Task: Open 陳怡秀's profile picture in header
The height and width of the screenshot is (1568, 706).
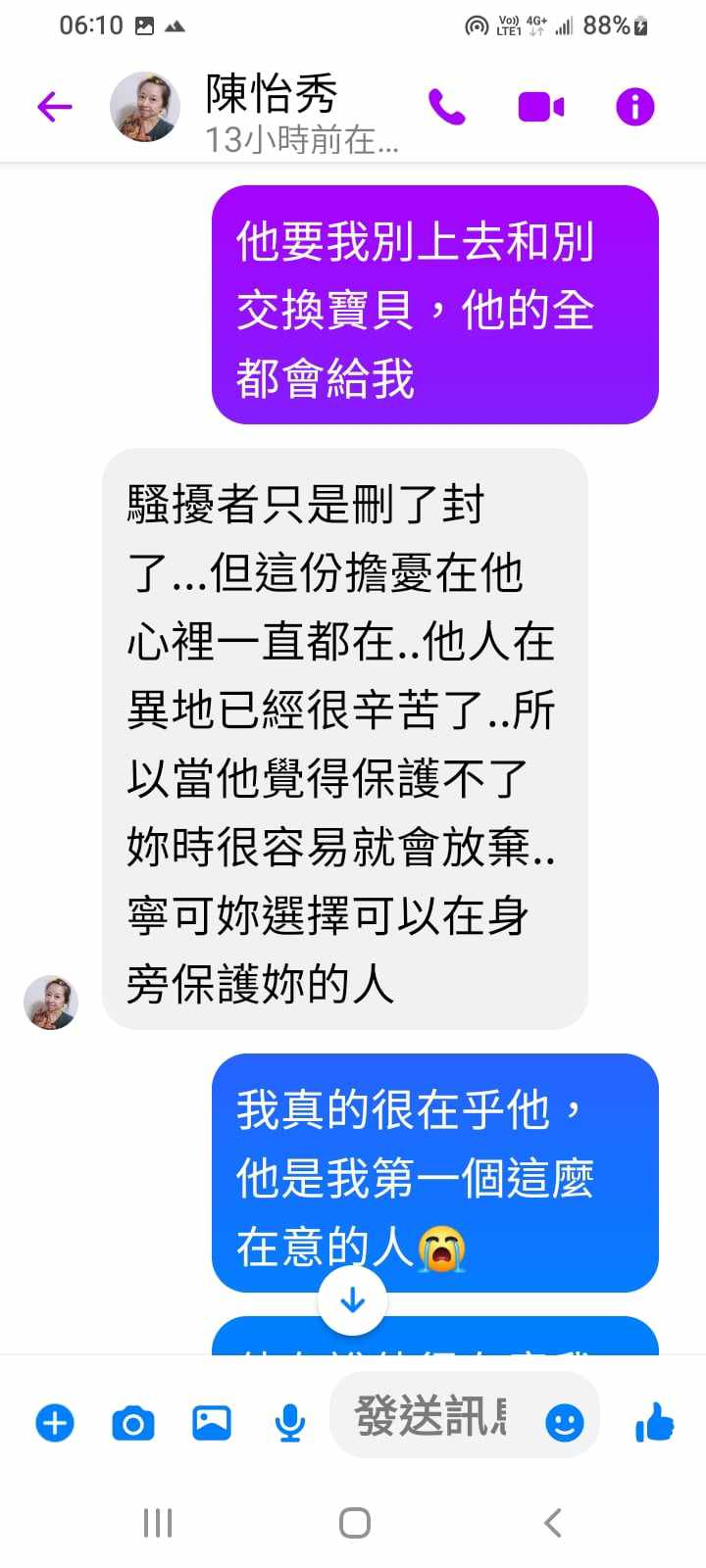Action: point(144,106)
